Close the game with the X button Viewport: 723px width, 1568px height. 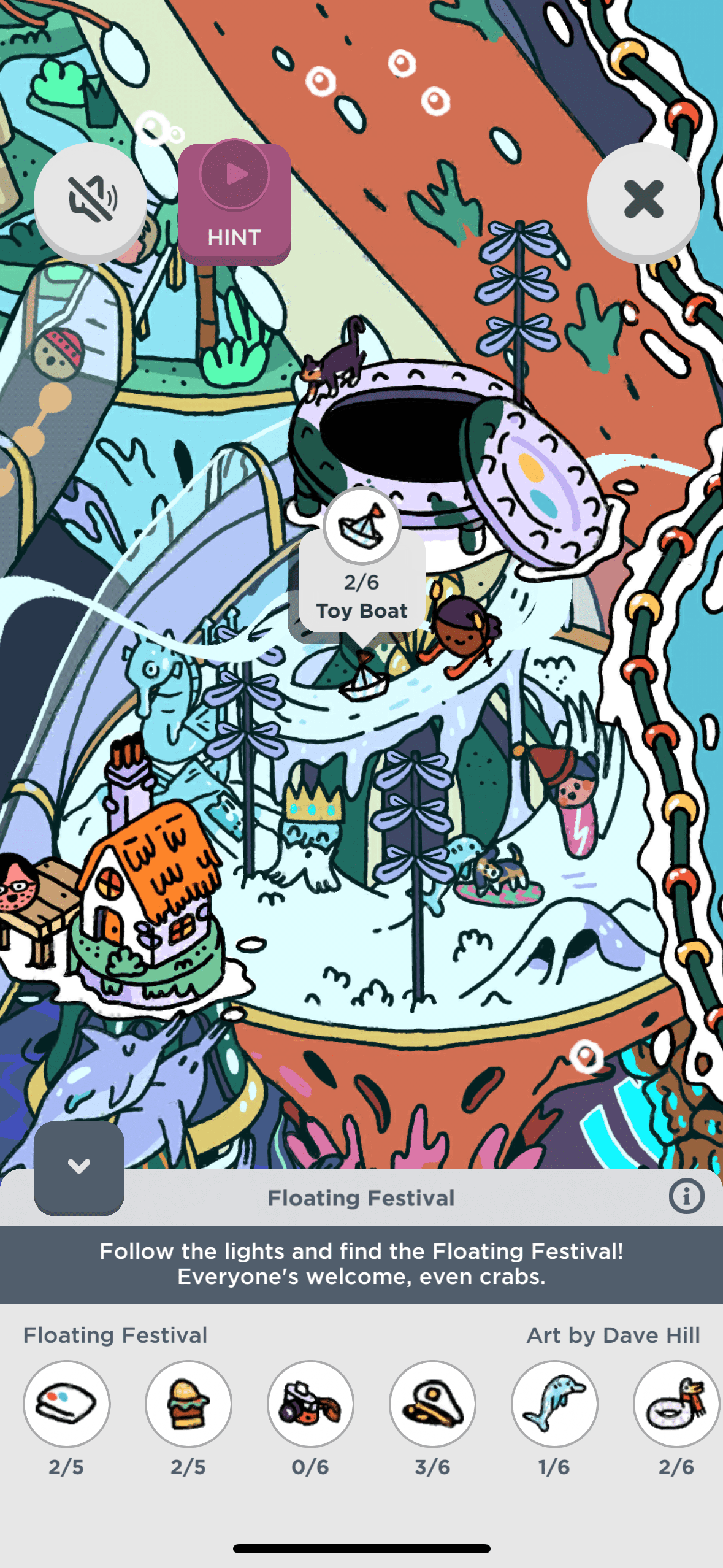coord(643,200)
